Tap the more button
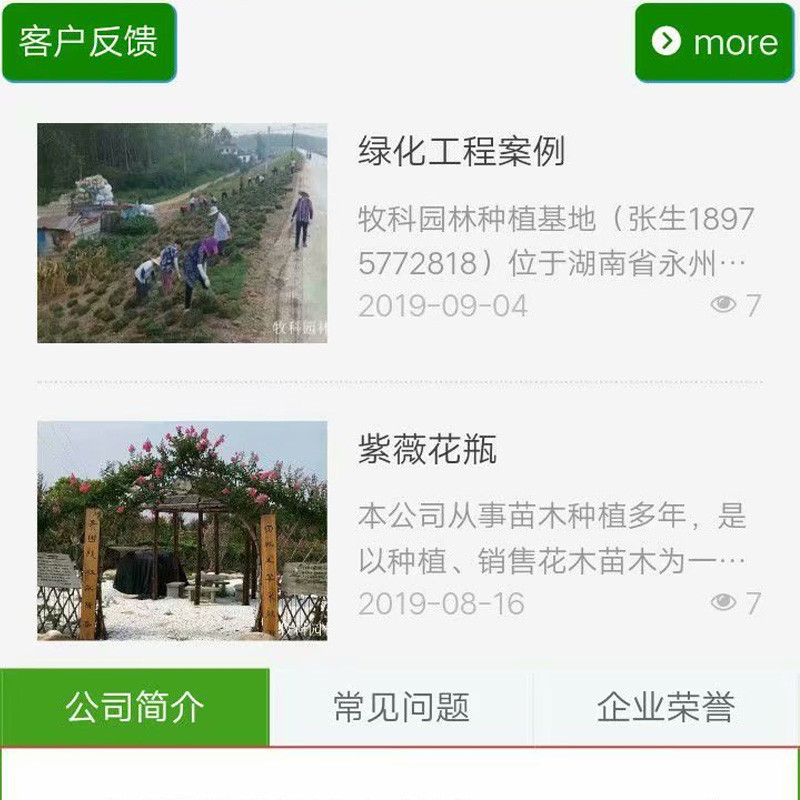This screenshot has height=800, width=800. coord(714,42)
